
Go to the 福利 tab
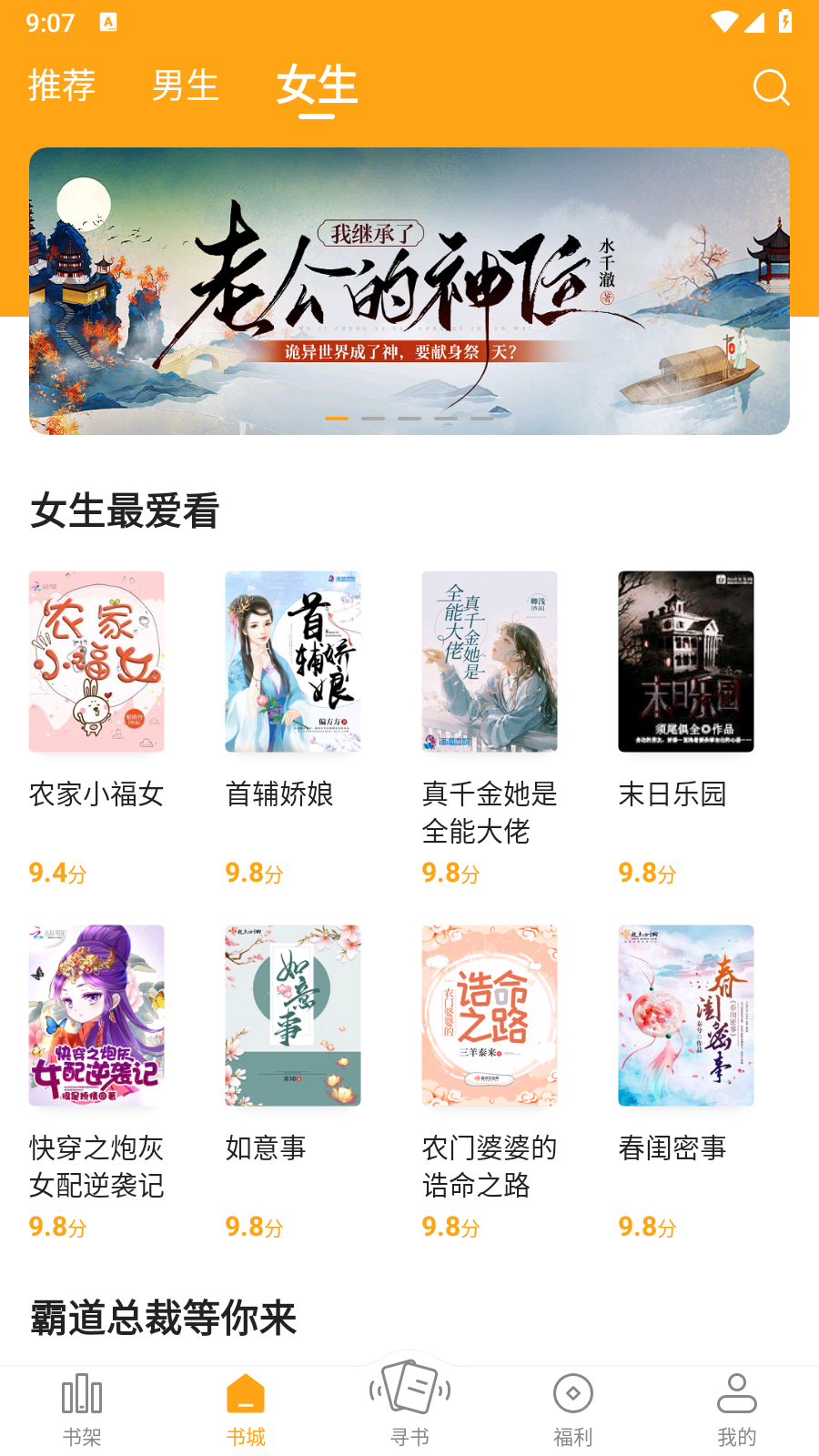[x=573, y=1410]
